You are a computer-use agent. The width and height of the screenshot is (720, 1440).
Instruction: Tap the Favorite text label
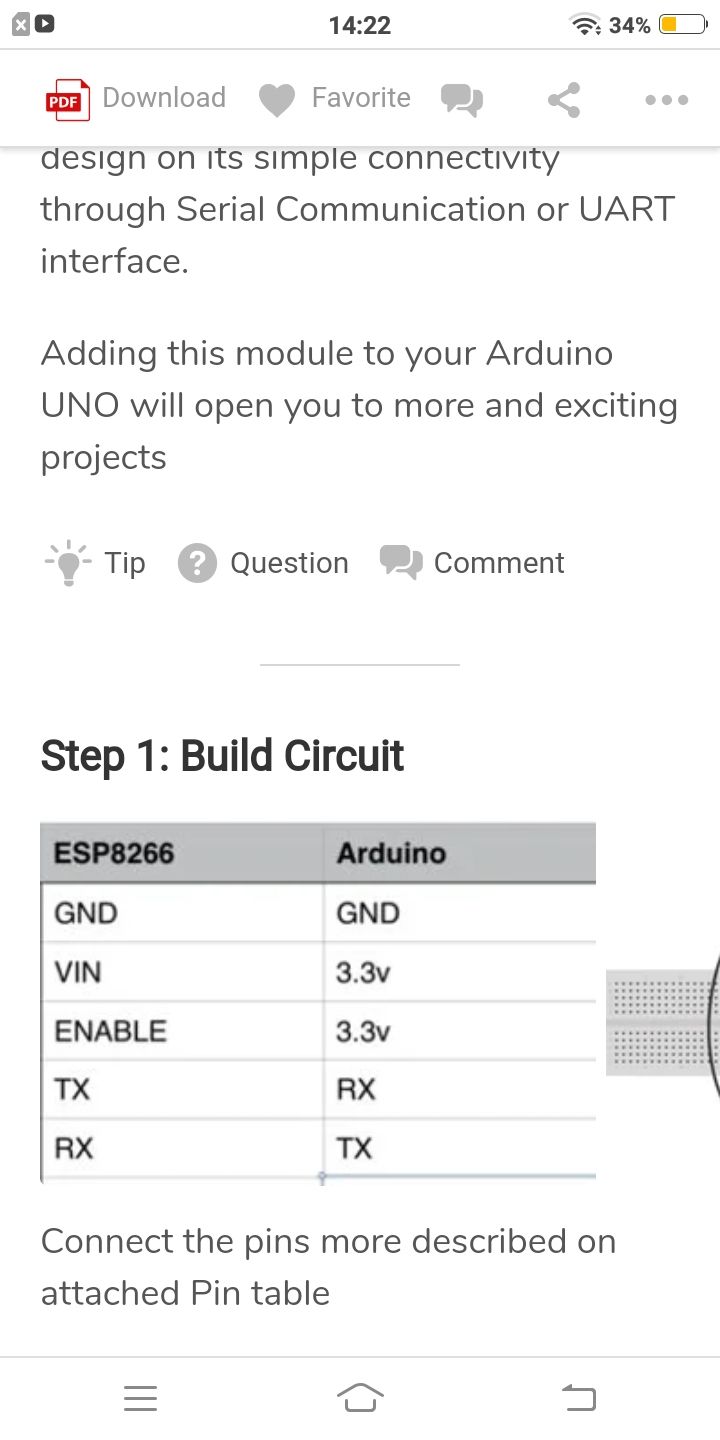click(x=360, y=98)
